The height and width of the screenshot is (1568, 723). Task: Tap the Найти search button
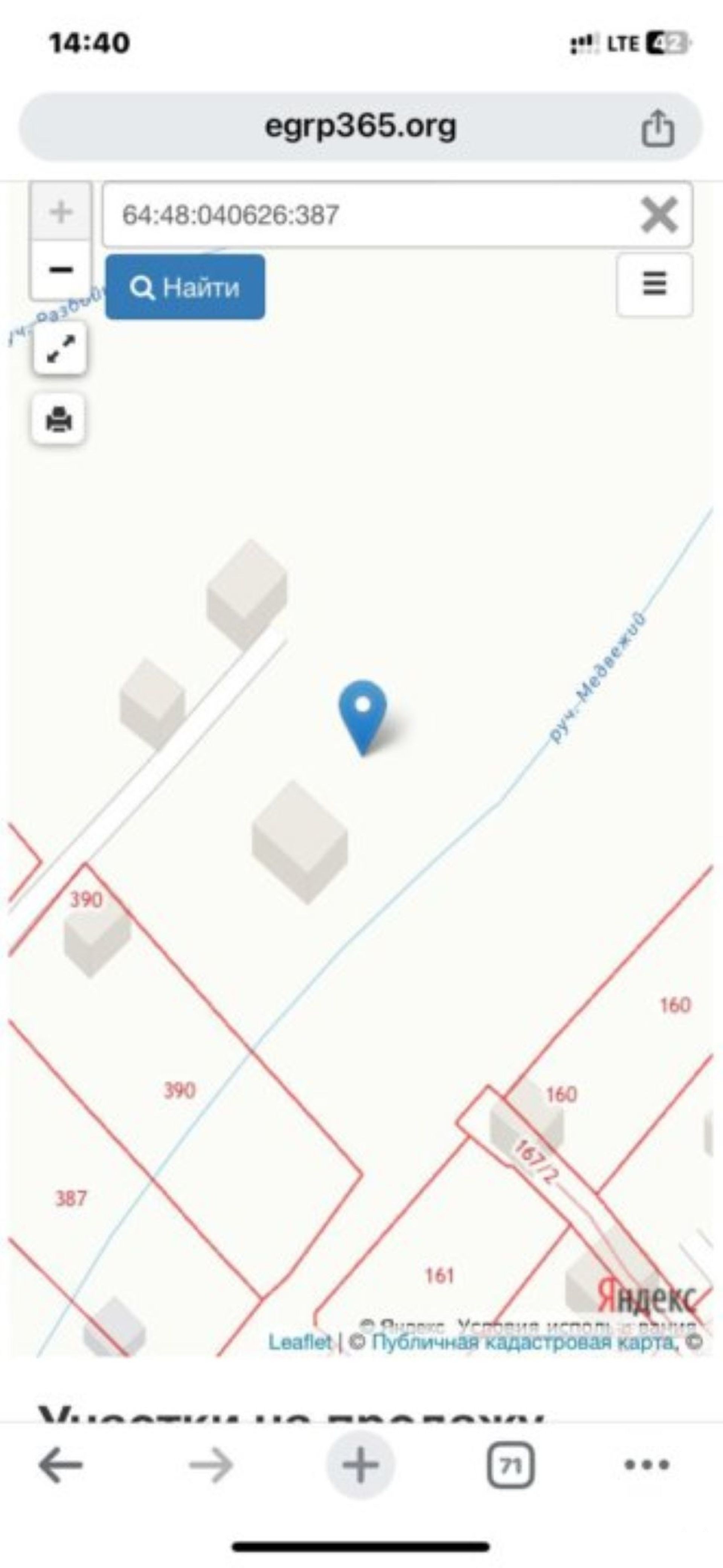(x=185, y=287)
